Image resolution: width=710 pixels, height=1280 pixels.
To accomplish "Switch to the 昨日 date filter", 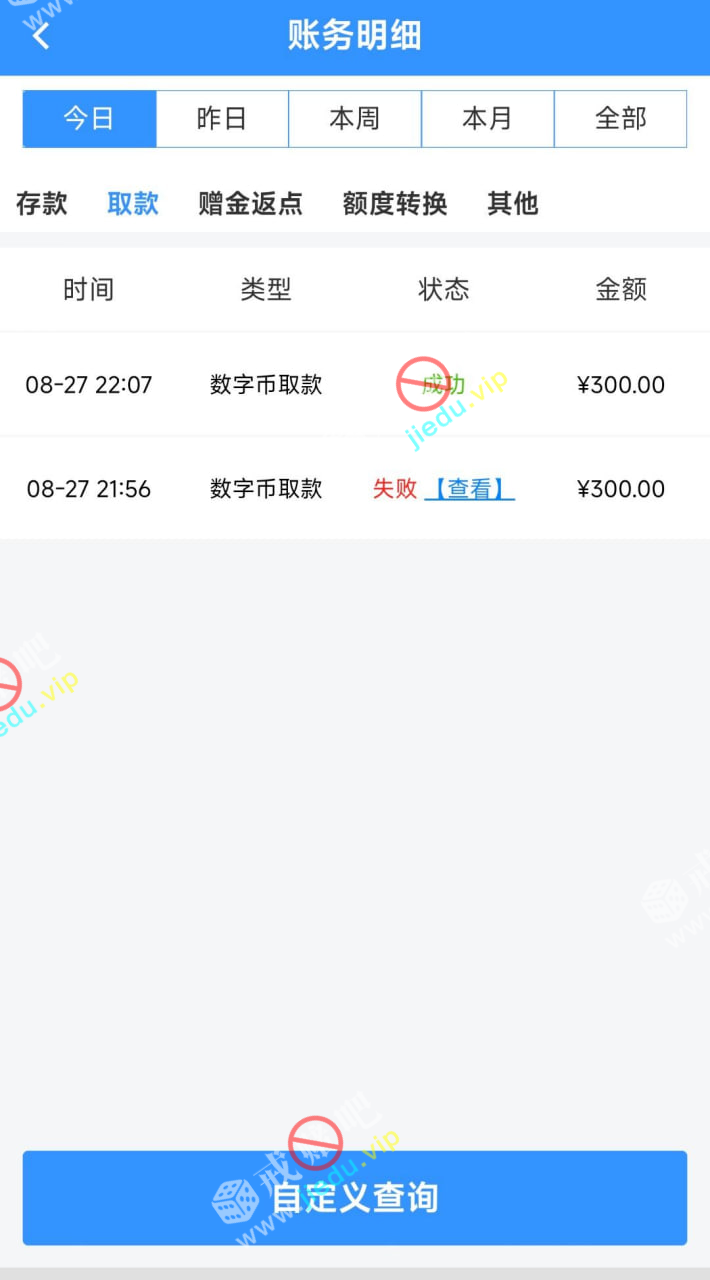I will click(x=222, y=119).
